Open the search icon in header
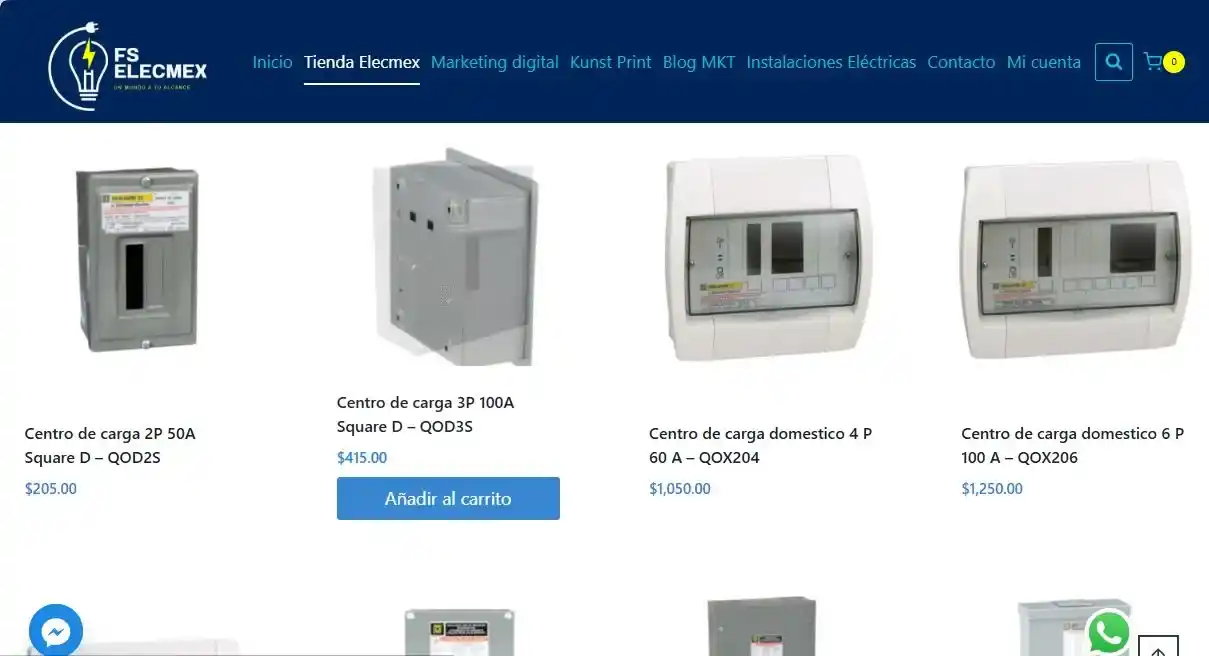This screenshot has width=1209, height=656. [1113, 62]
